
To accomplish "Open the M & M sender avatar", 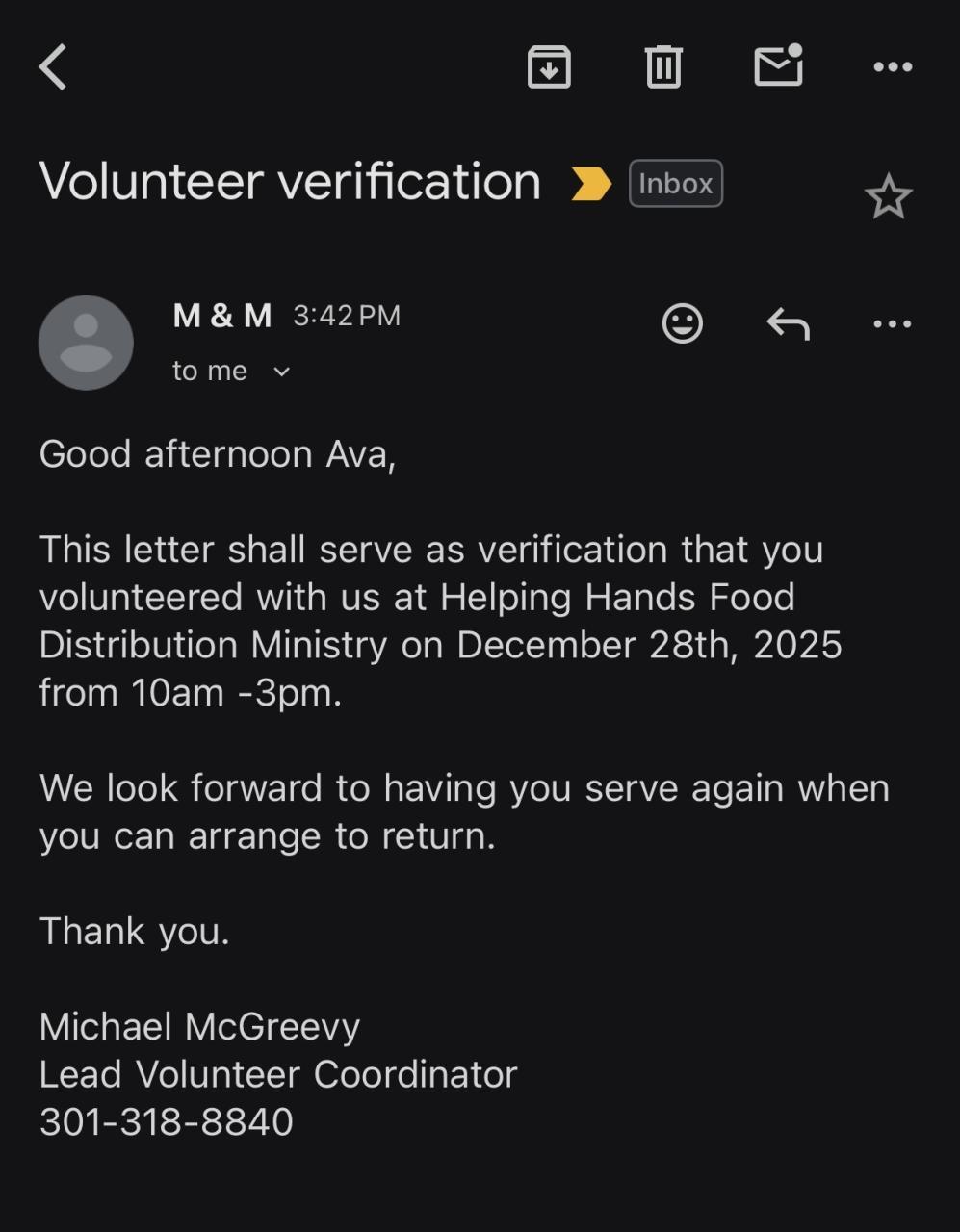I will click(86, 343).
